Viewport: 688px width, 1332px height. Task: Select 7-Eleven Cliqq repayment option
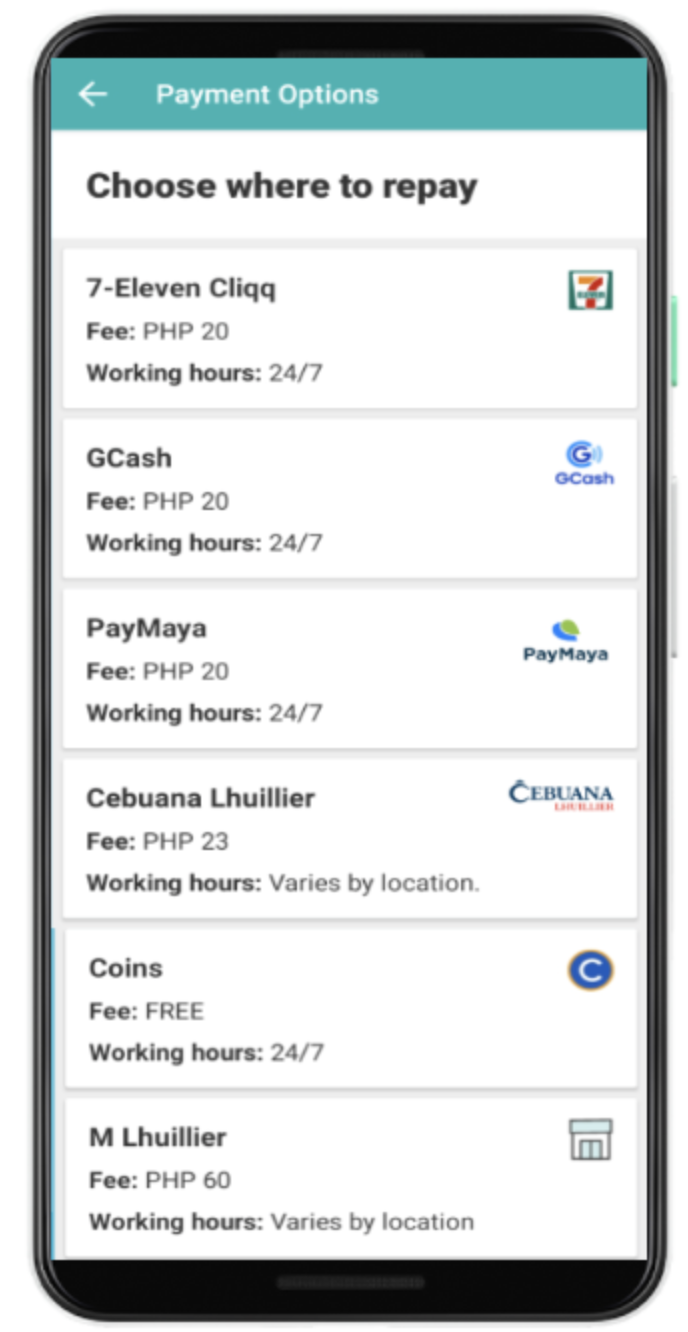point(350,329)
